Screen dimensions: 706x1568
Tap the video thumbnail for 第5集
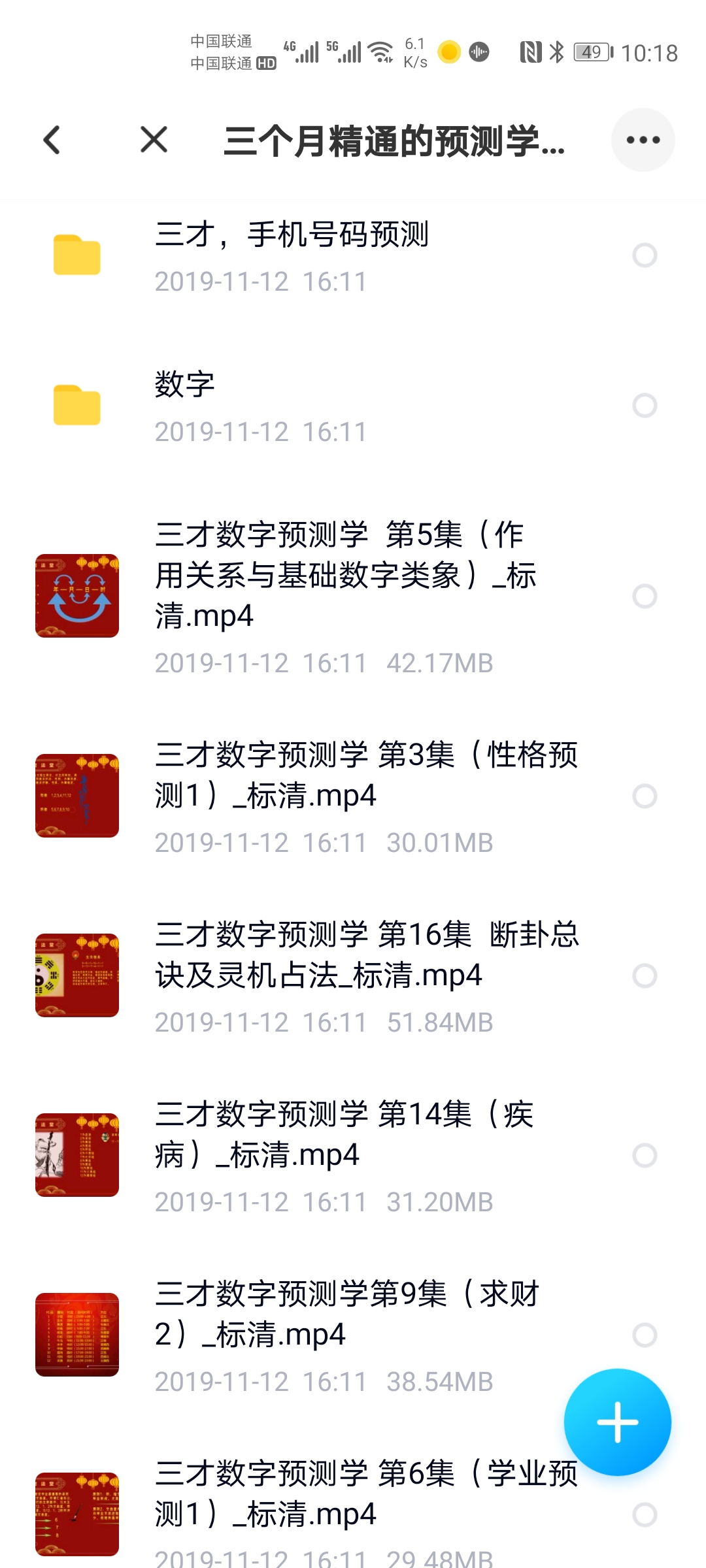(76, 595)
